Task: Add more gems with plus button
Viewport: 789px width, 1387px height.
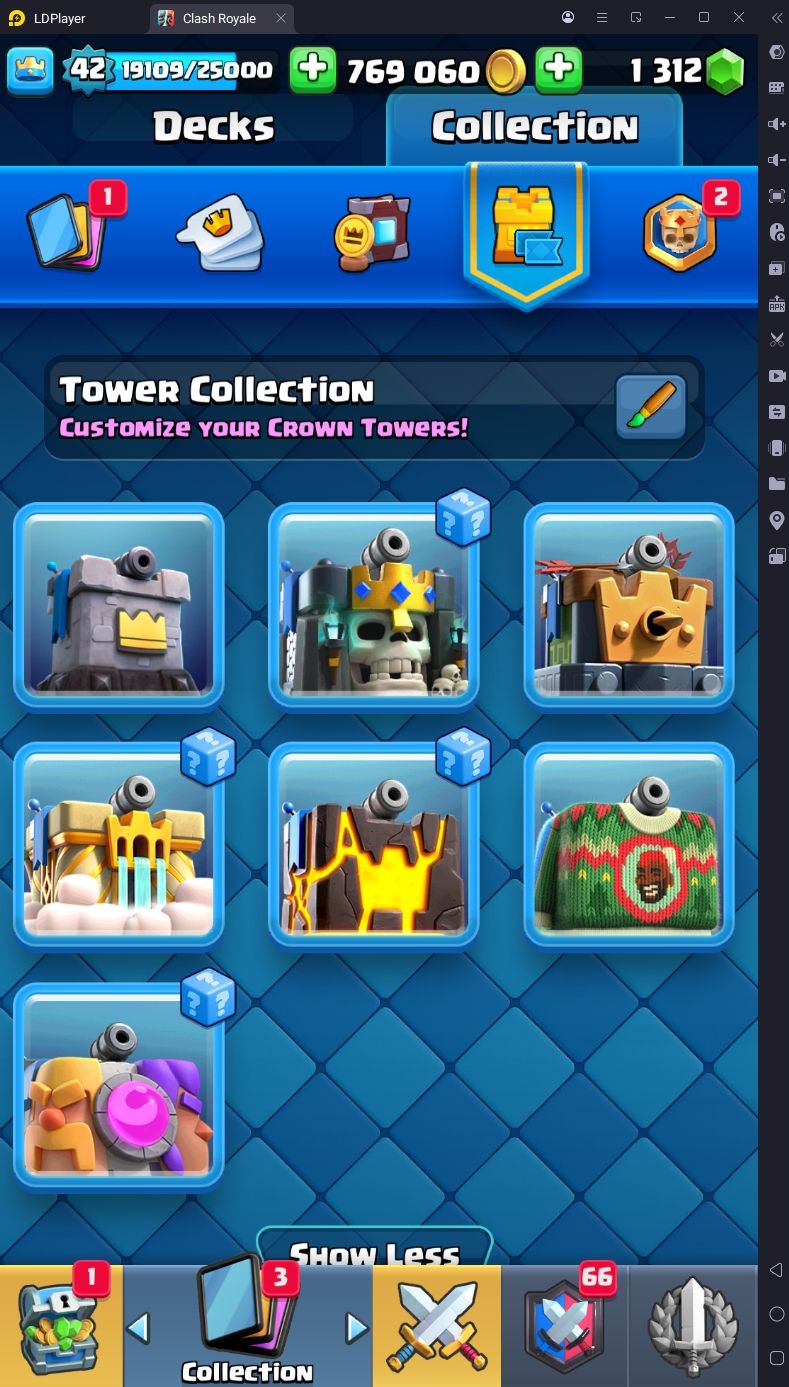Action: pyautogui.click(x=558, y=70)
